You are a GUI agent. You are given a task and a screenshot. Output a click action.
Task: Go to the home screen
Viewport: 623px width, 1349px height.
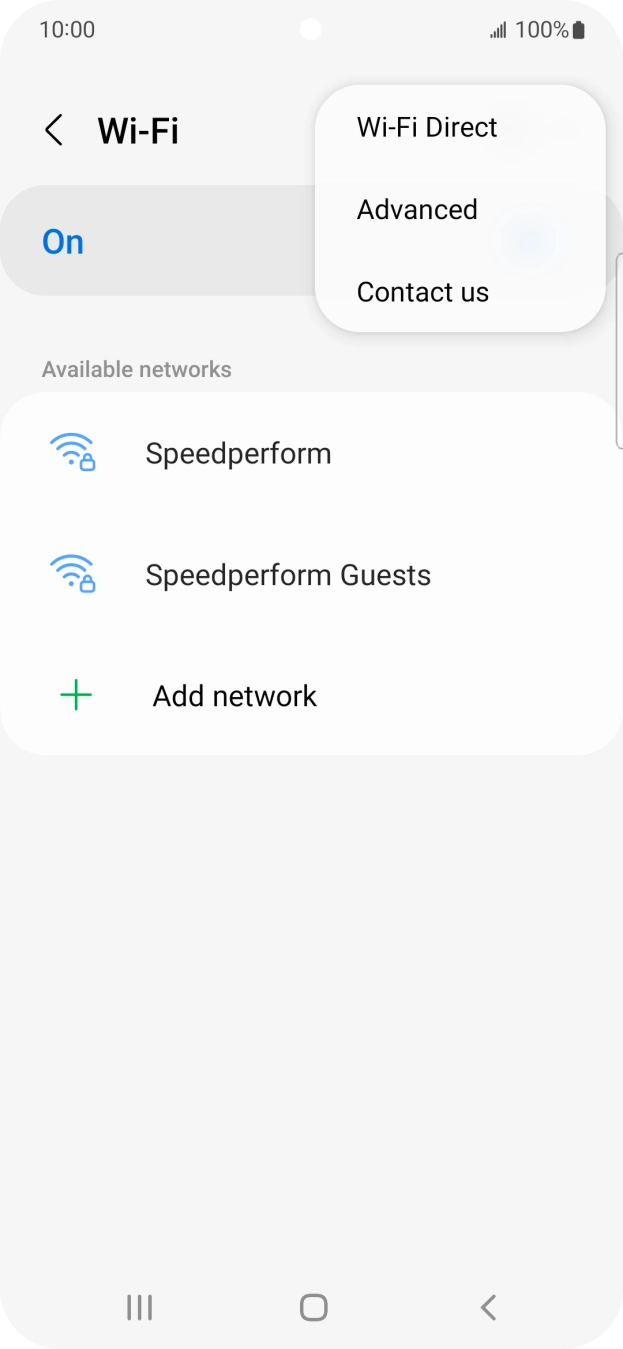(313, 1307)
